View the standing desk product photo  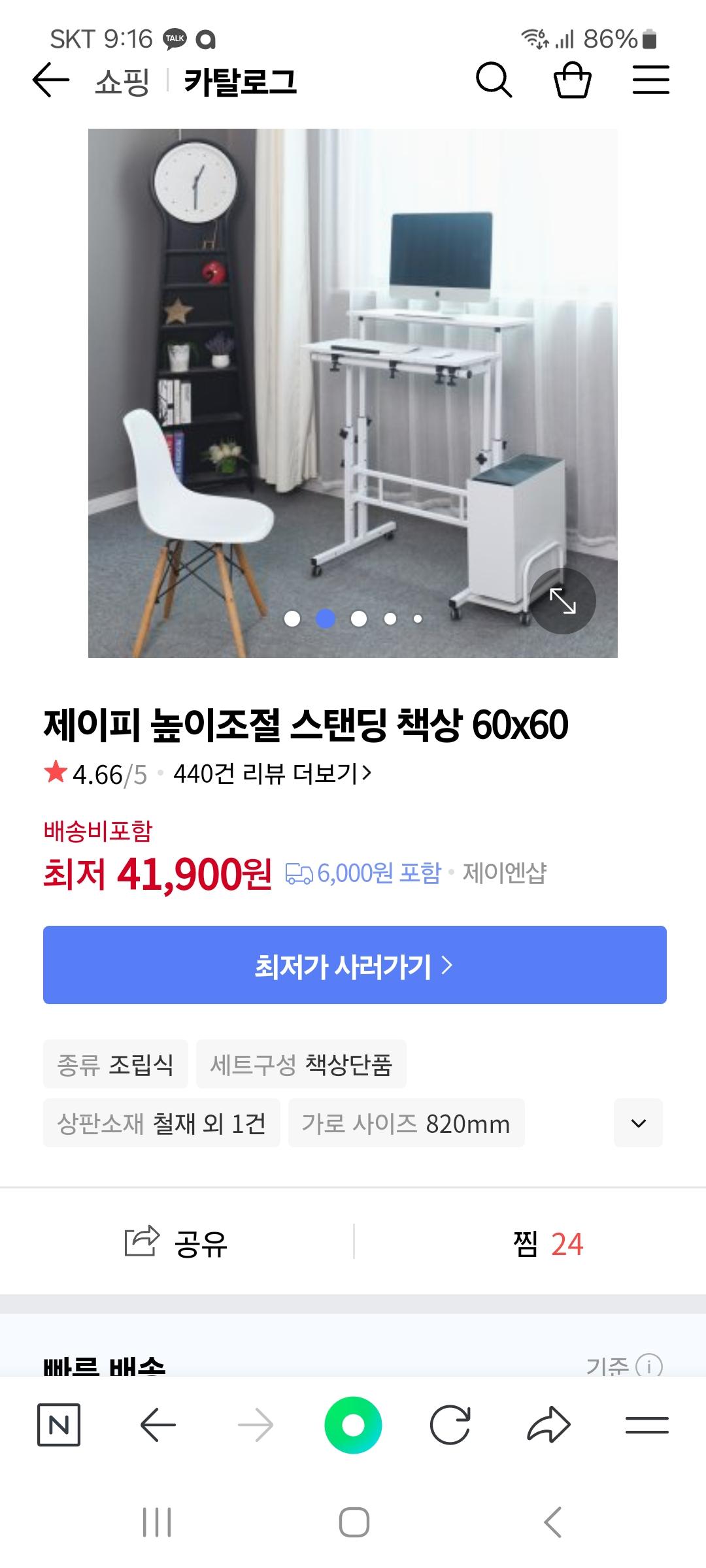click(353, 392)
